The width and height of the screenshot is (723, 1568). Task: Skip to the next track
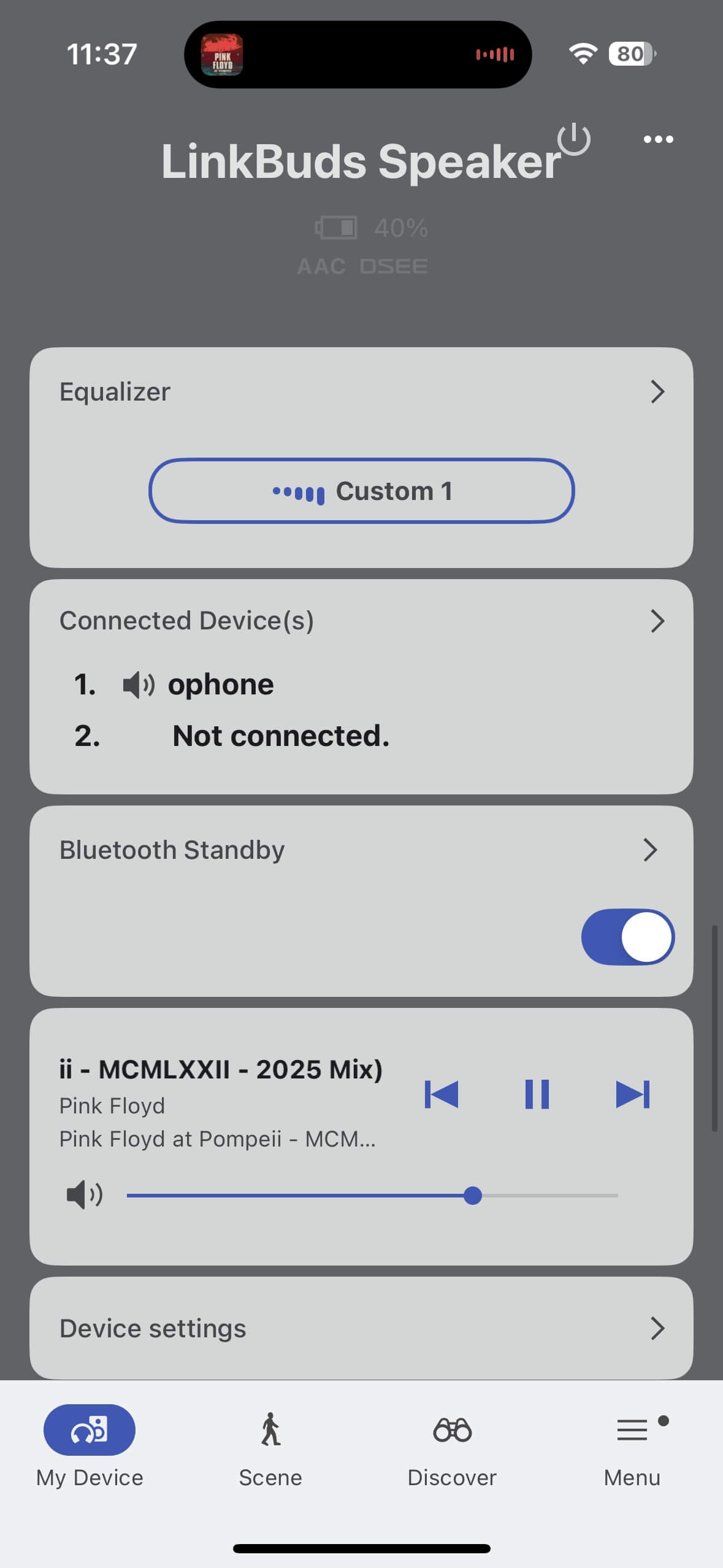coord(632,1094)
